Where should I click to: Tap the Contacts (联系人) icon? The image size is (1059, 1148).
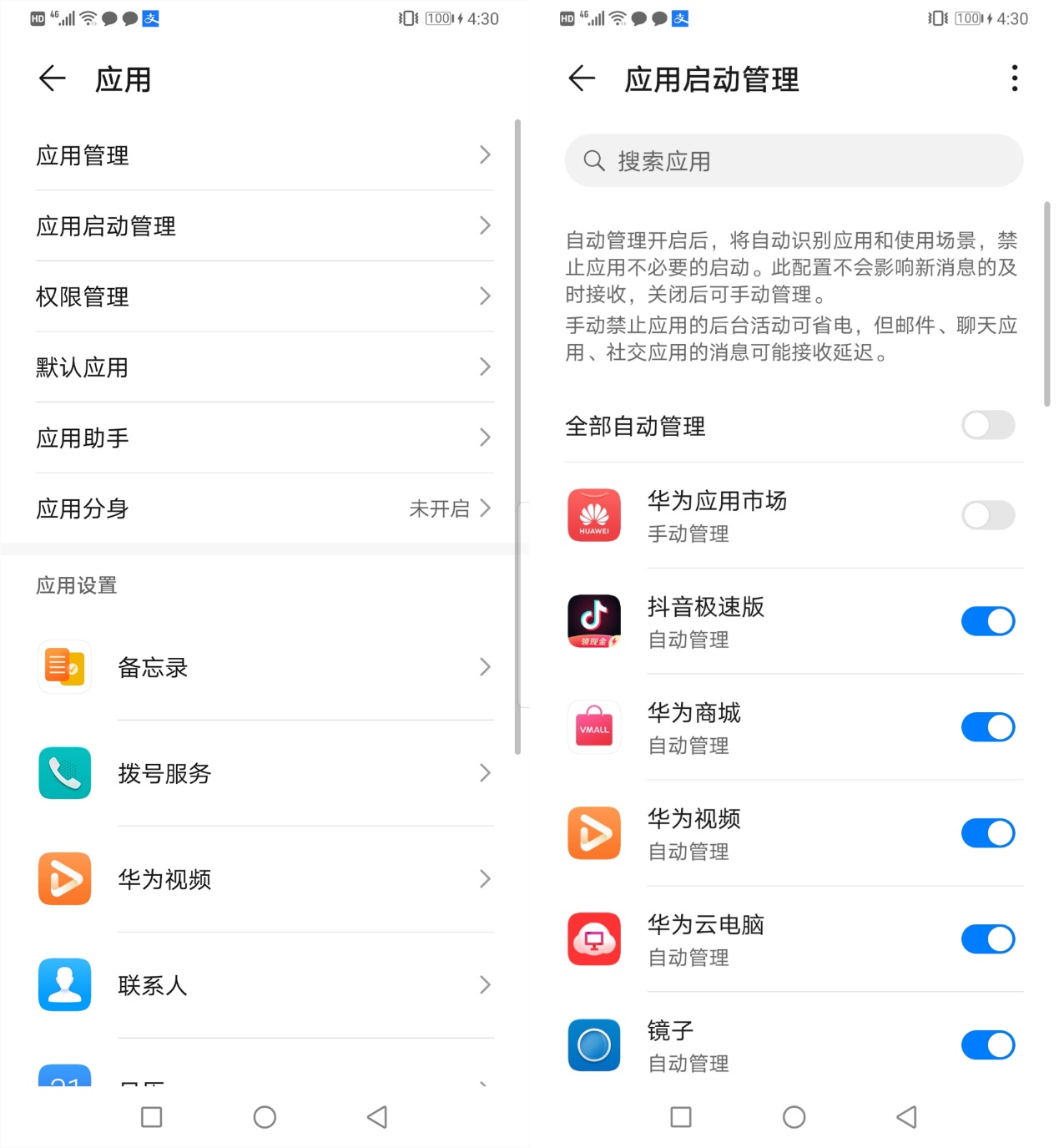click(x=64, y=985)
